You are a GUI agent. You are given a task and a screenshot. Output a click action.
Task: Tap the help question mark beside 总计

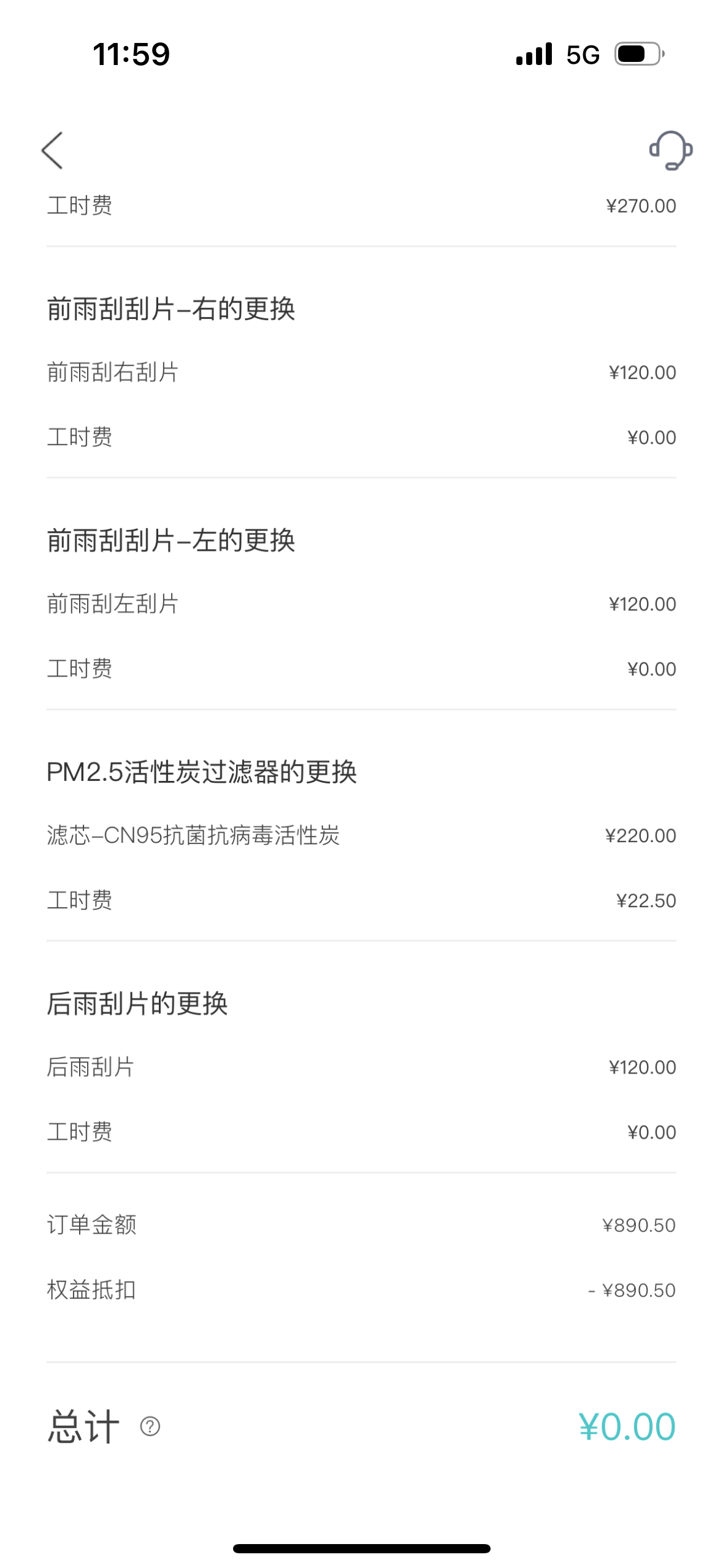pos(150,1426)
